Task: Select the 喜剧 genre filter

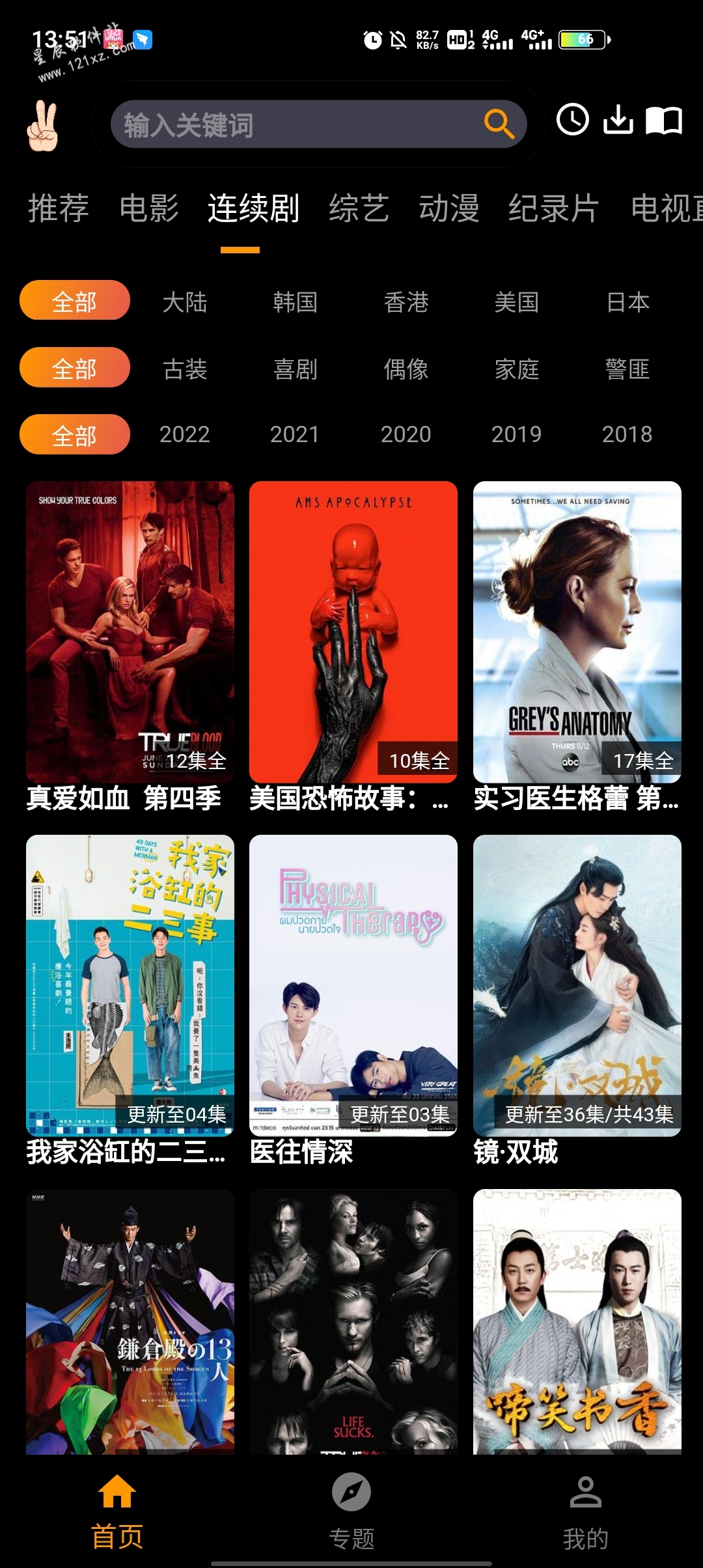Action: pyautogui.click(x=296, y=369)
